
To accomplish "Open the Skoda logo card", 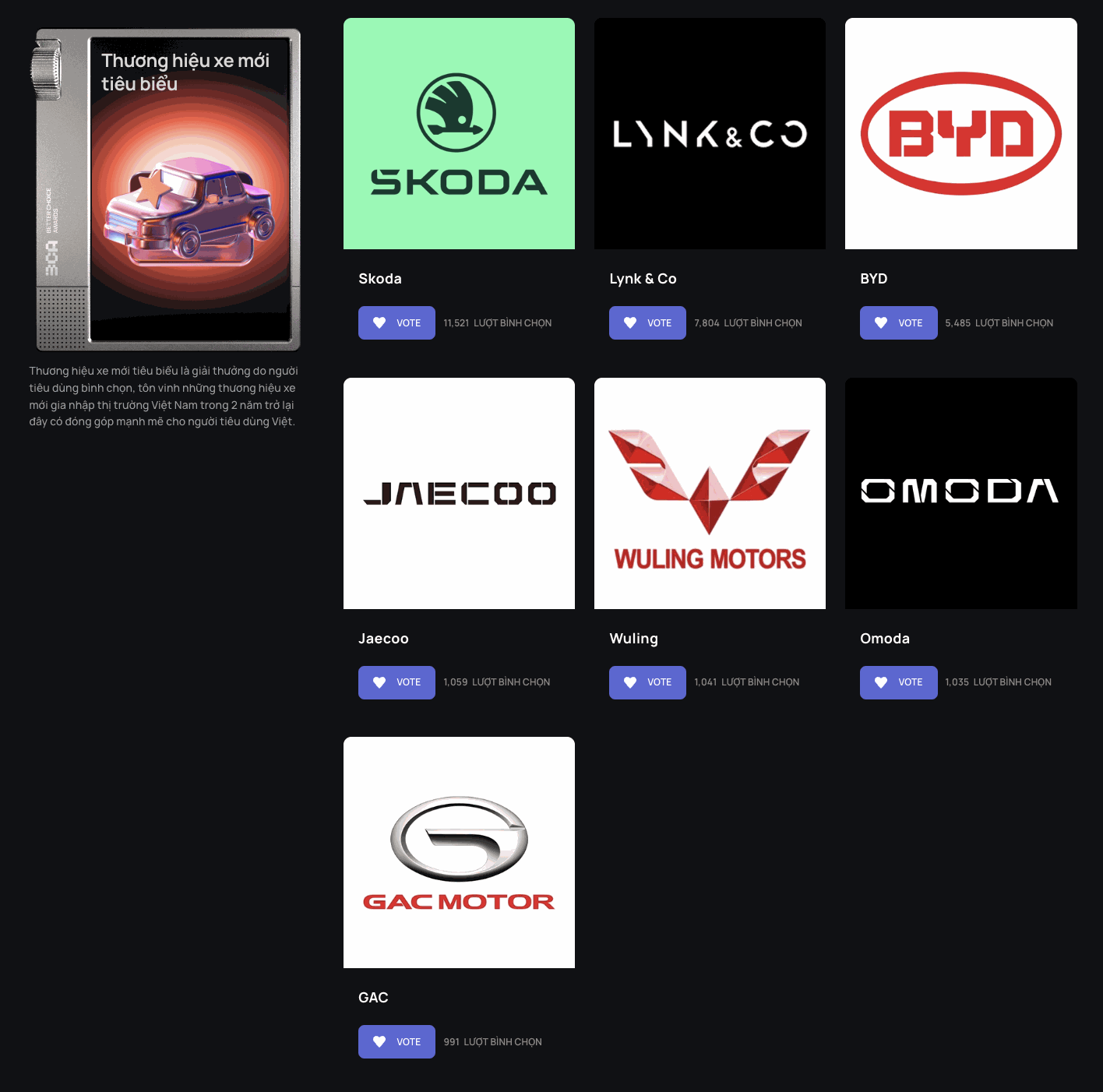I will tap(459, 134).
